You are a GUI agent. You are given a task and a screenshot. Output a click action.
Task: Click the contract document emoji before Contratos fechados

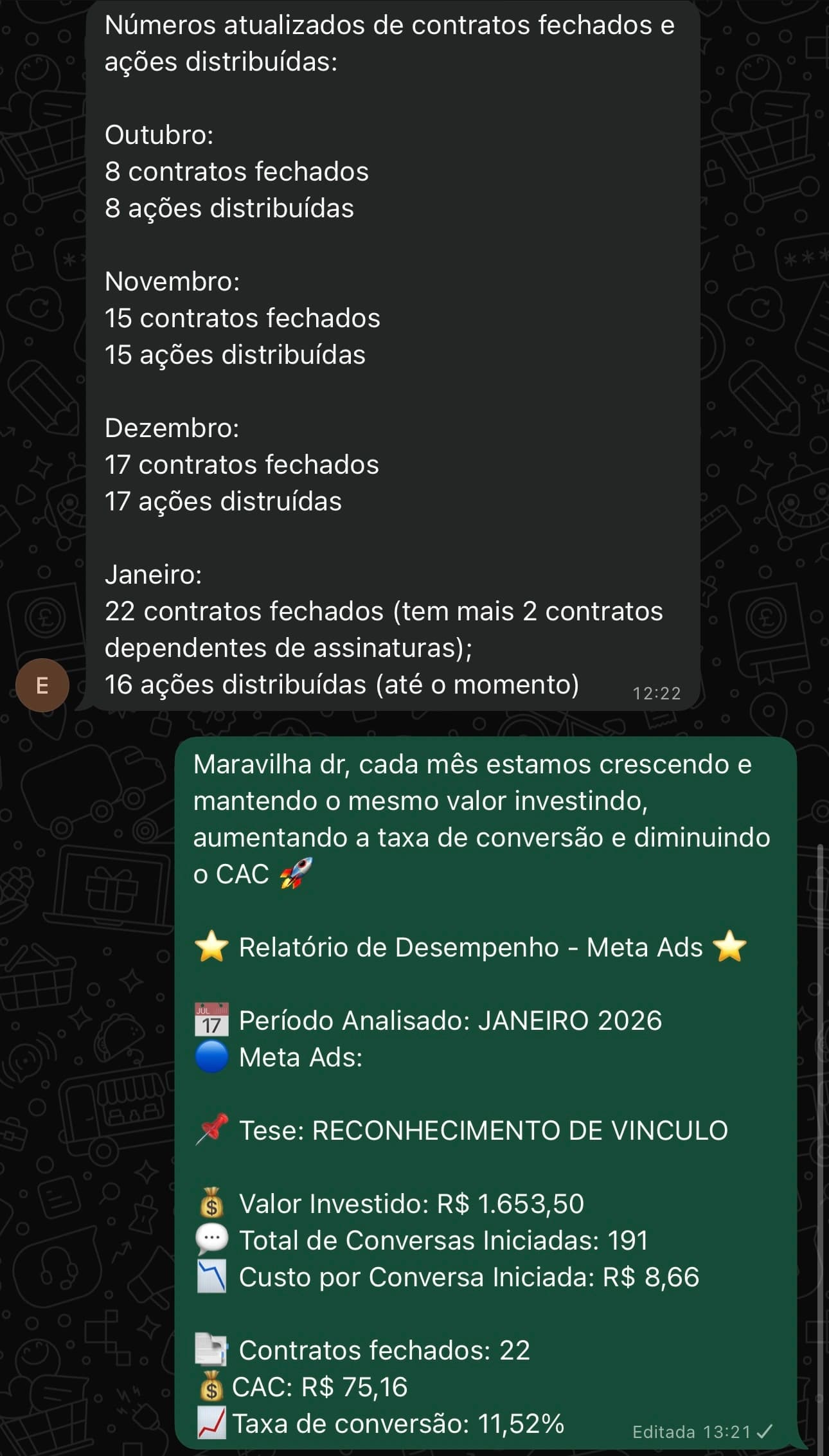click(212, 1350)
